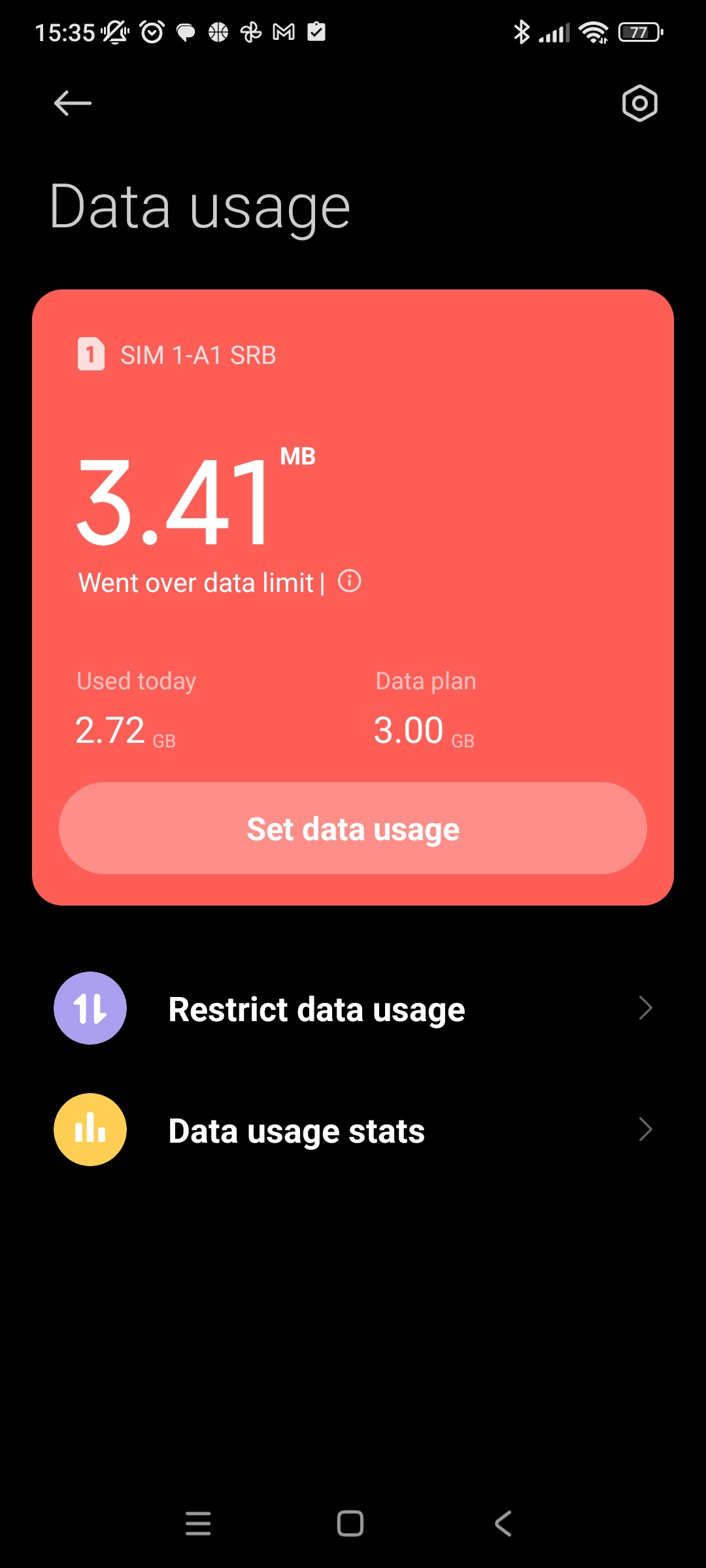
Task: Open data usage settings hexagon icon
Action: (639, 103)
